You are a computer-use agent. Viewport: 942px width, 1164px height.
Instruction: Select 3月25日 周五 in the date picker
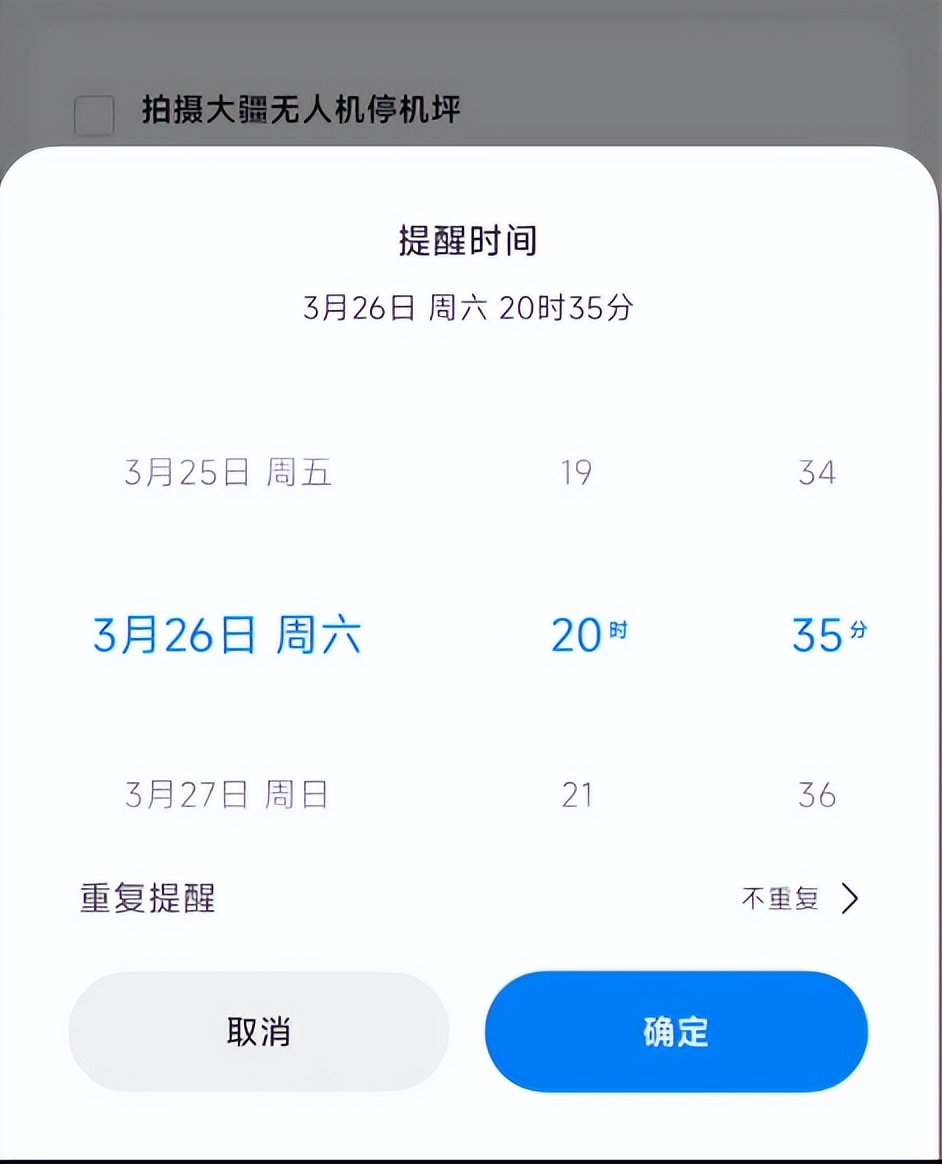tap(227, 472)
